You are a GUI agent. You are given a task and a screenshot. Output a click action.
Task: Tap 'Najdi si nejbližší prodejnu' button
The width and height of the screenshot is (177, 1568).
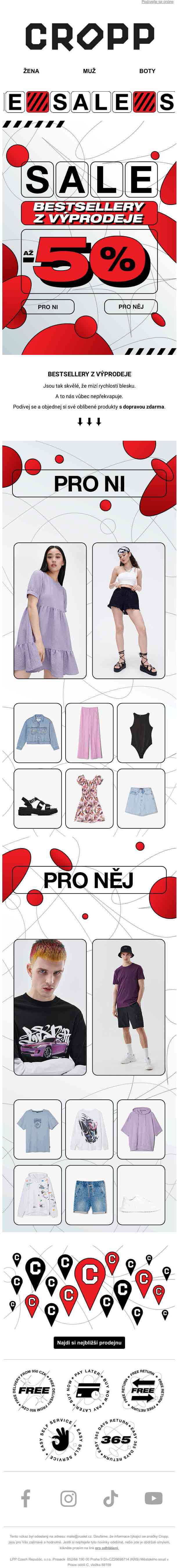click(x=89, y=1342)
